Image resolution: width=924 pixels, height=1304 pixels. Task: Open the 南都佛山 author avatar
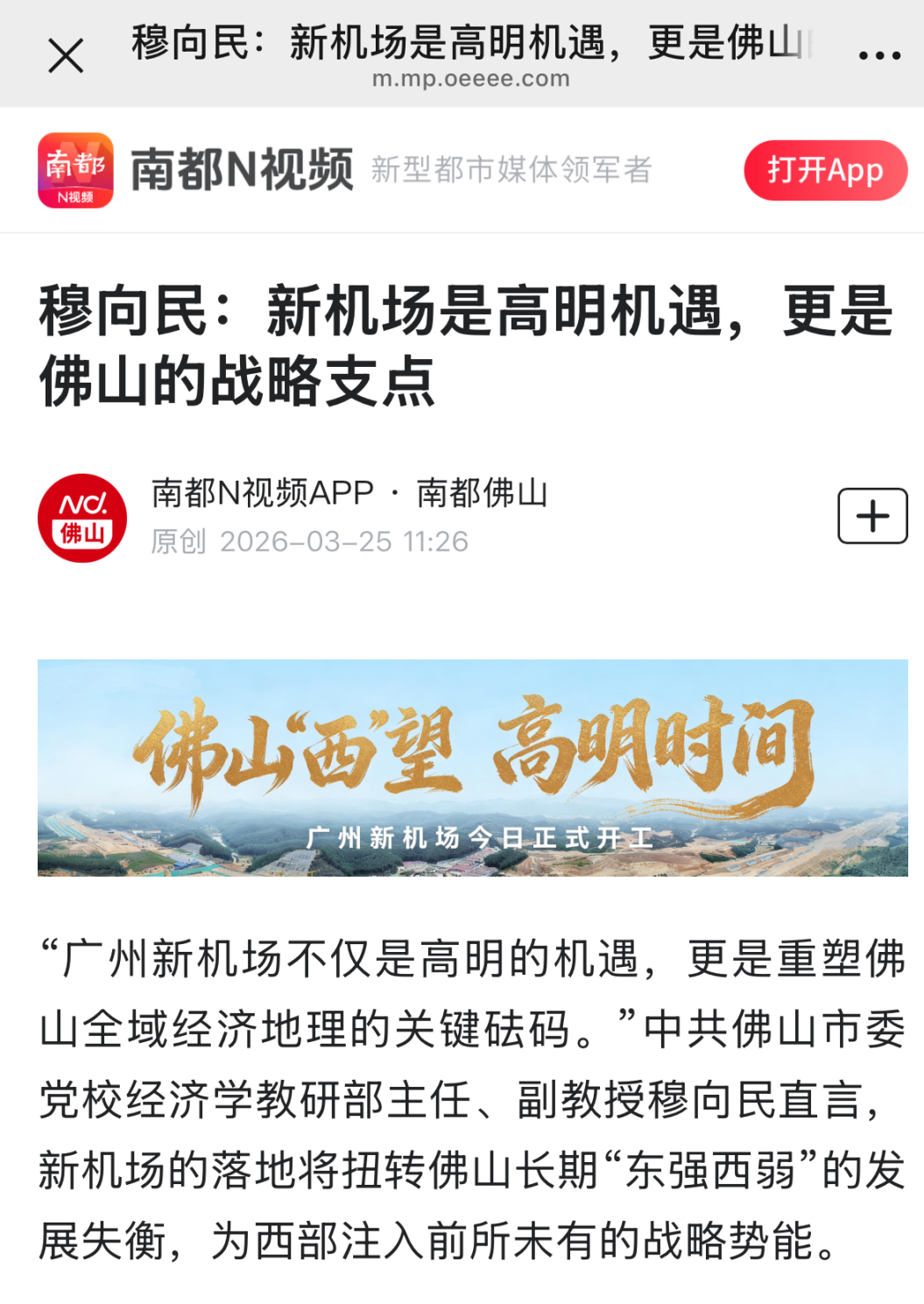[x=82, y=518]
